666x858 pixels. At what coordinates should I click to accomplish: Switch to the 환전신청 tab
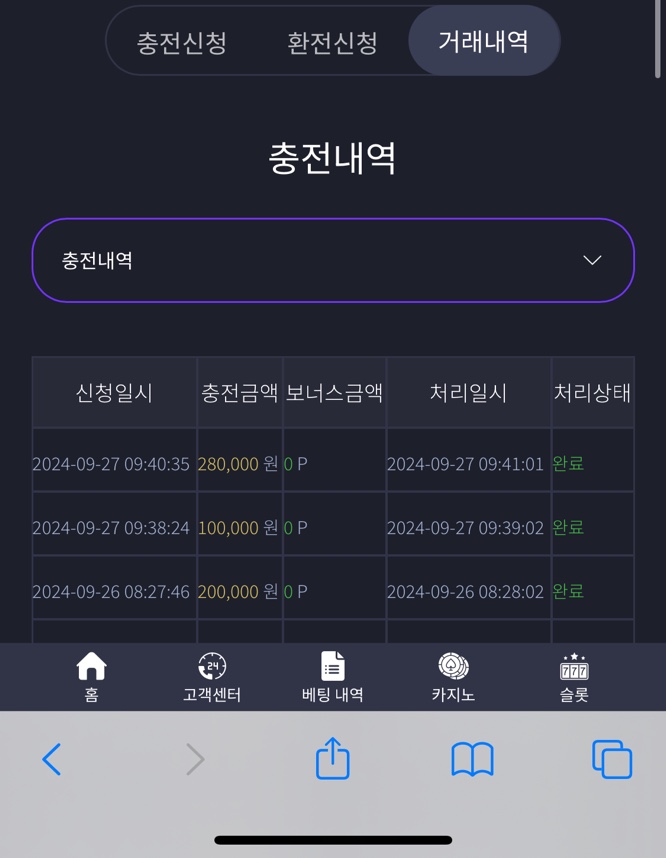coord(332,43)
